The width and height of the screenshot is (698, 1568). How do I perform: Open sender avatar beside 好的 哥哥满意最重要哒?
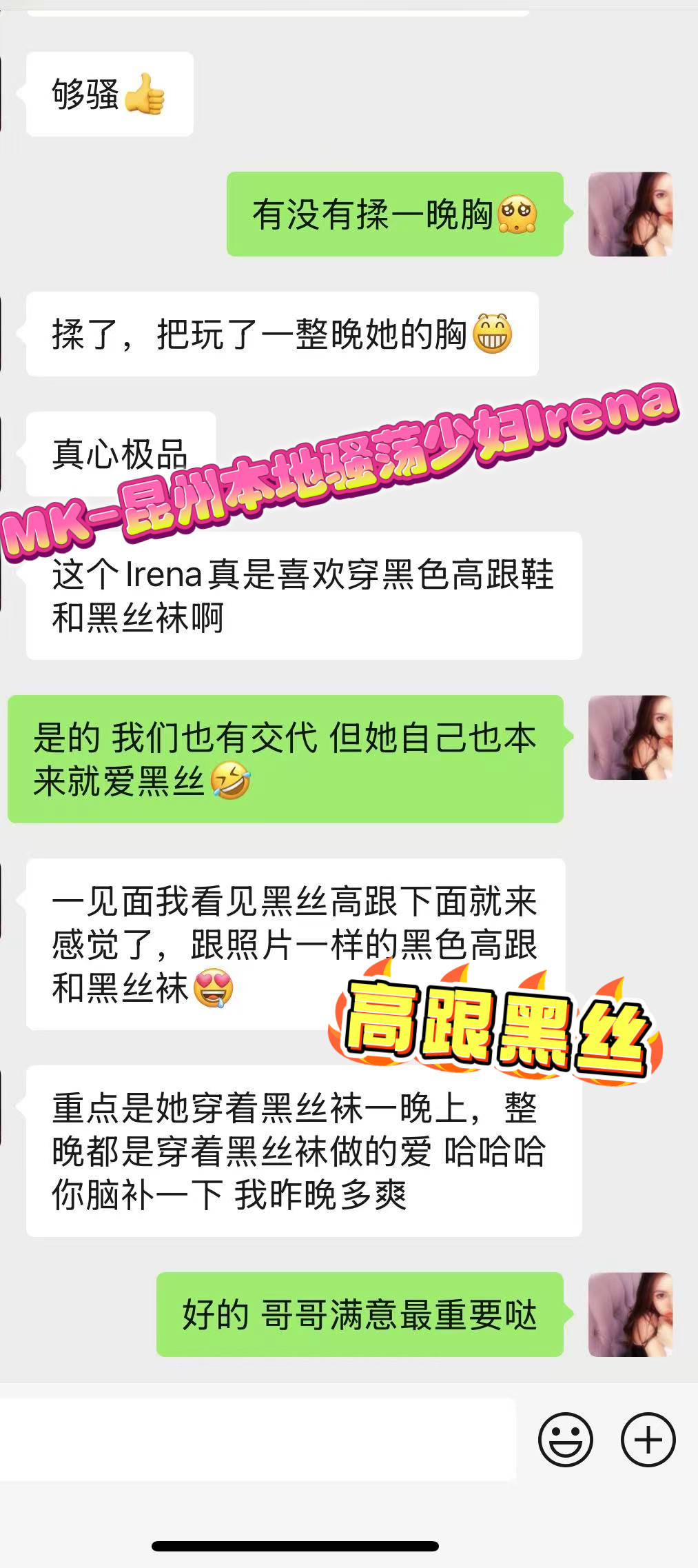point(630,1314)
